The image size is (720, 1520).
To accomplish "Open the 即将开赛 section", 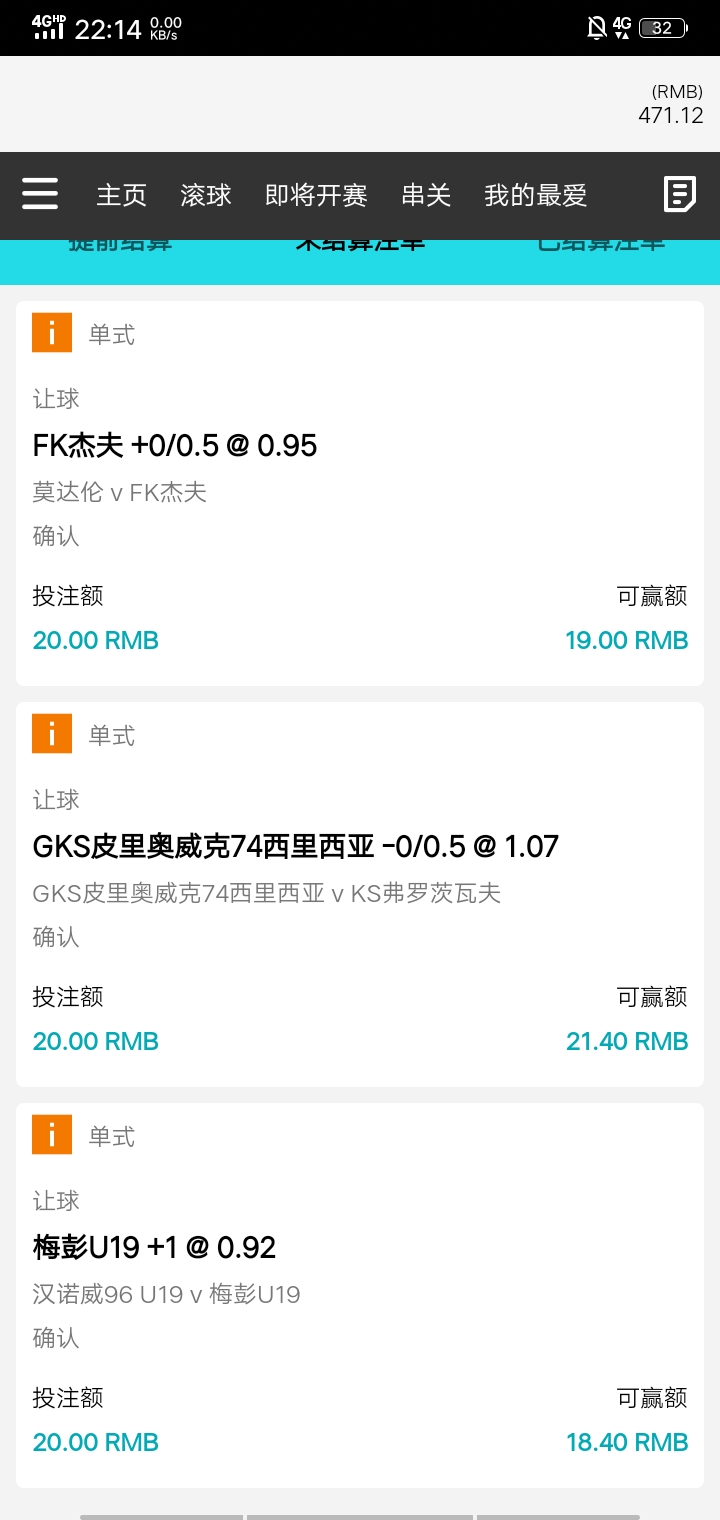I will click(316, 195).
